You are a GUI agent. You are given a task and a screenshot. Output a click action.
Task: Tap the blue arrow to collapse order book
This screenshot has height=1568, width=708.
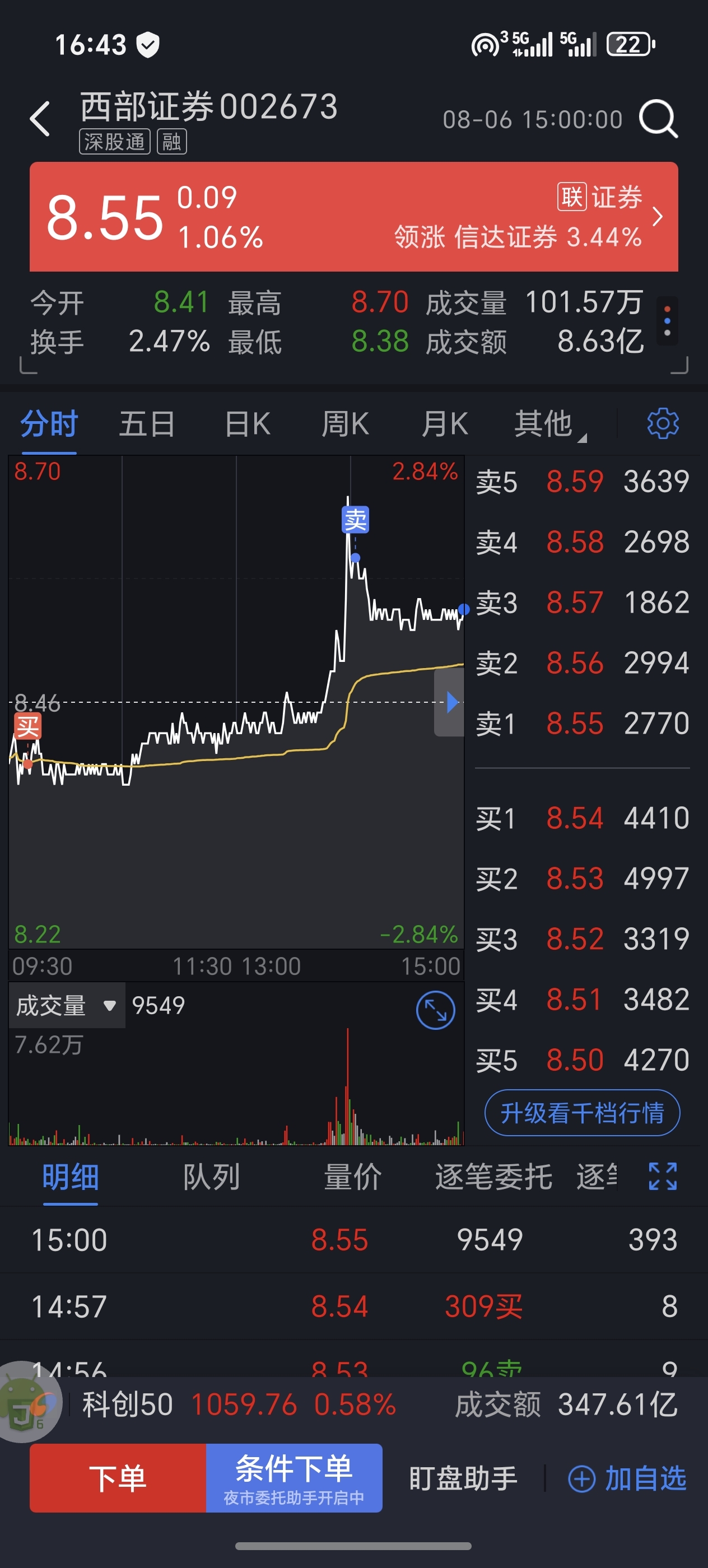coord(449,702)
